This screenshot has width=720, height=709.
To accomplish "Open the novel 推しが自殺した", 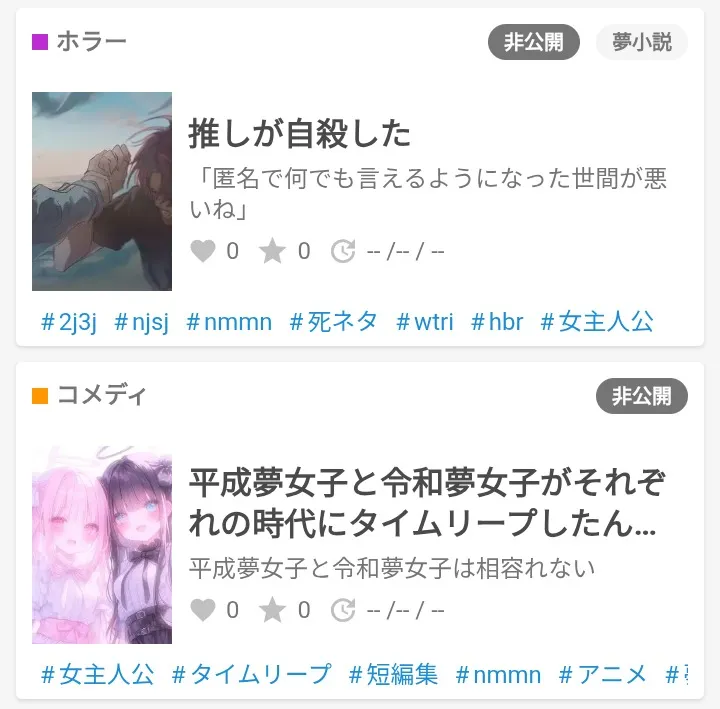I will tap(300, 133).
